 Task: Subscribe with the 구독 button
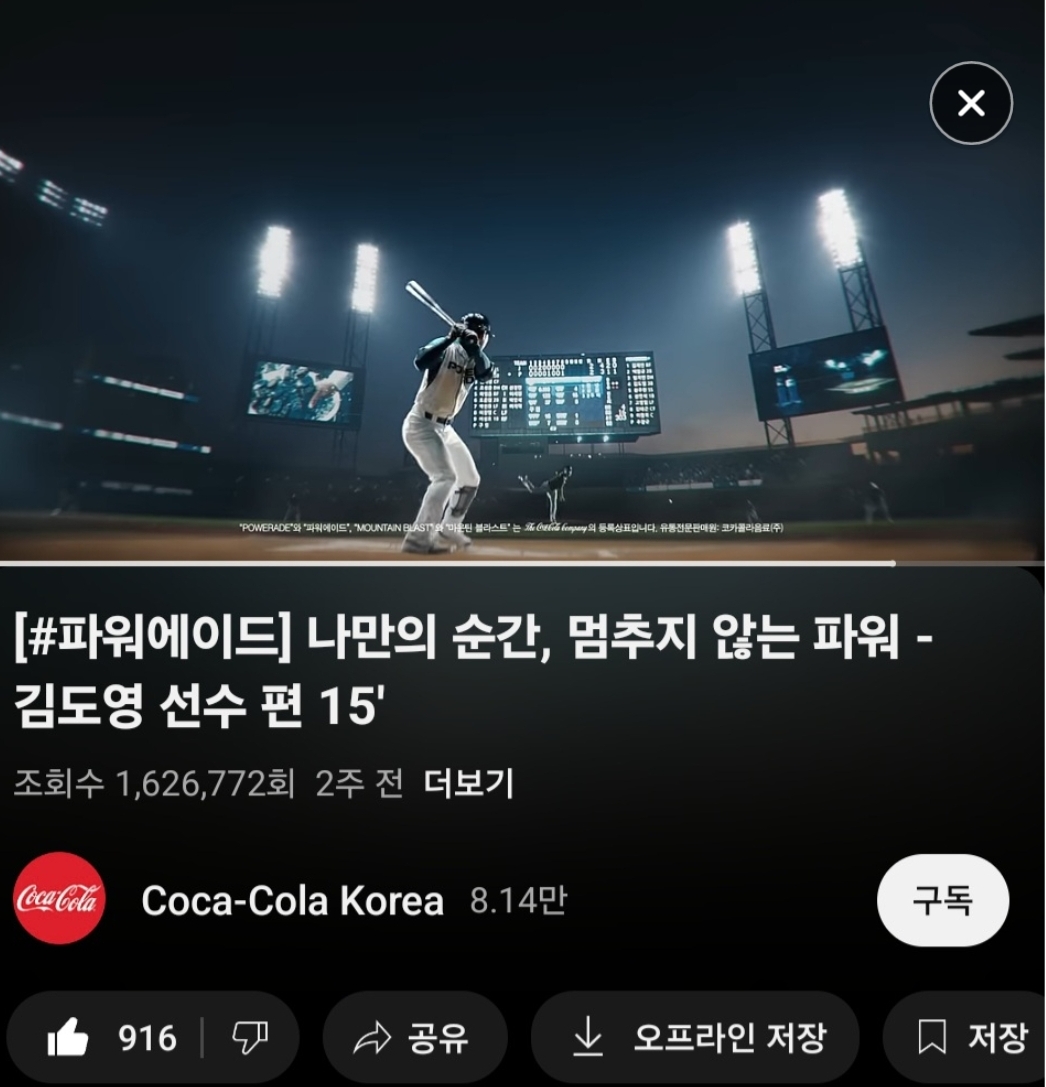(942, 901)
